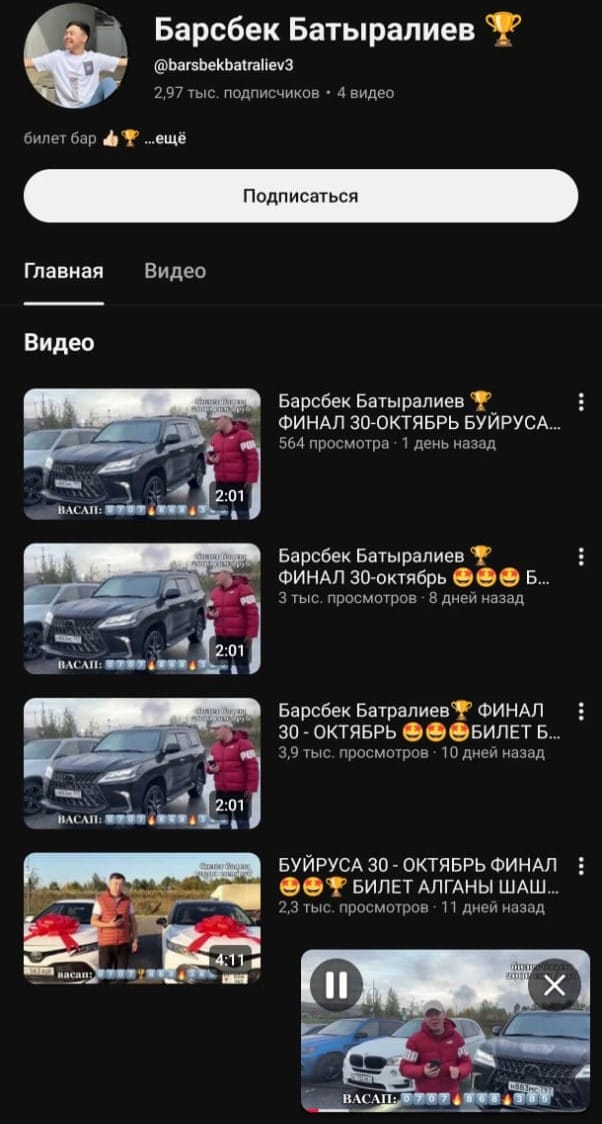Play video with 564 просмотра
602x1124 pixels.
(142, 454)
